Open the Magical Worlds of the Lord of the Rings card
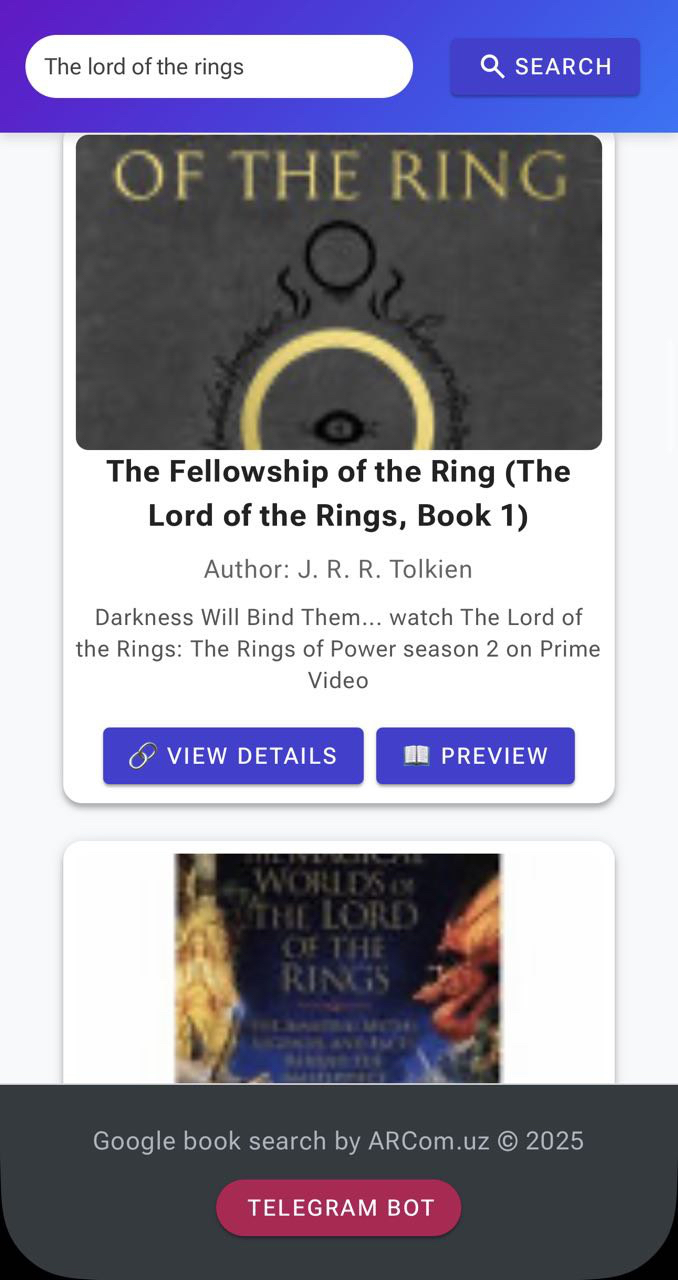This screenshot has height=1280, width=678. click(338, 966)
